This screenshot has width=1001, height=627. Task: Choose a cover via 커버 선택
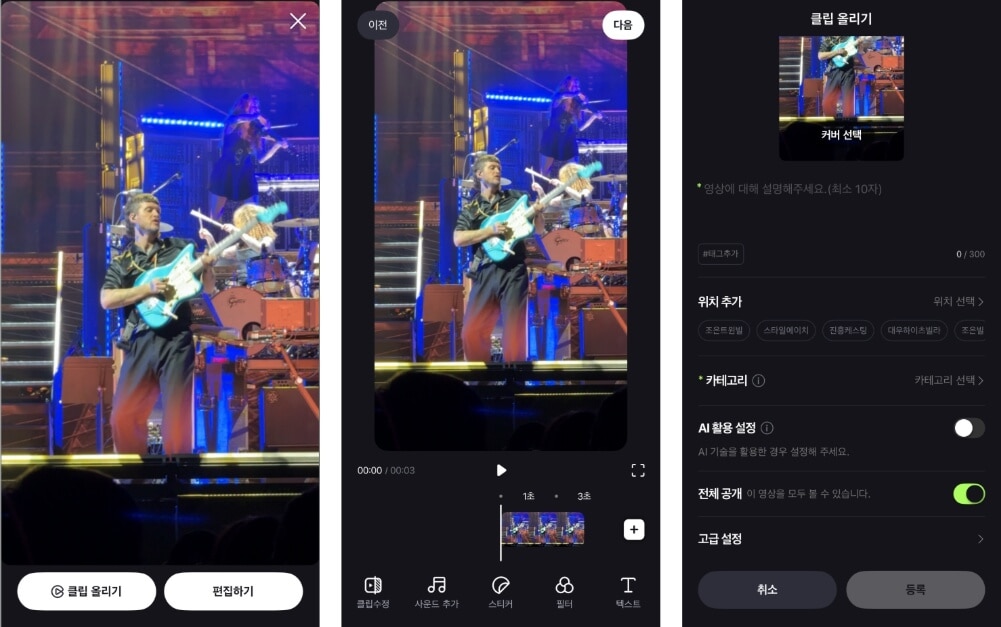tap(841, 135)
